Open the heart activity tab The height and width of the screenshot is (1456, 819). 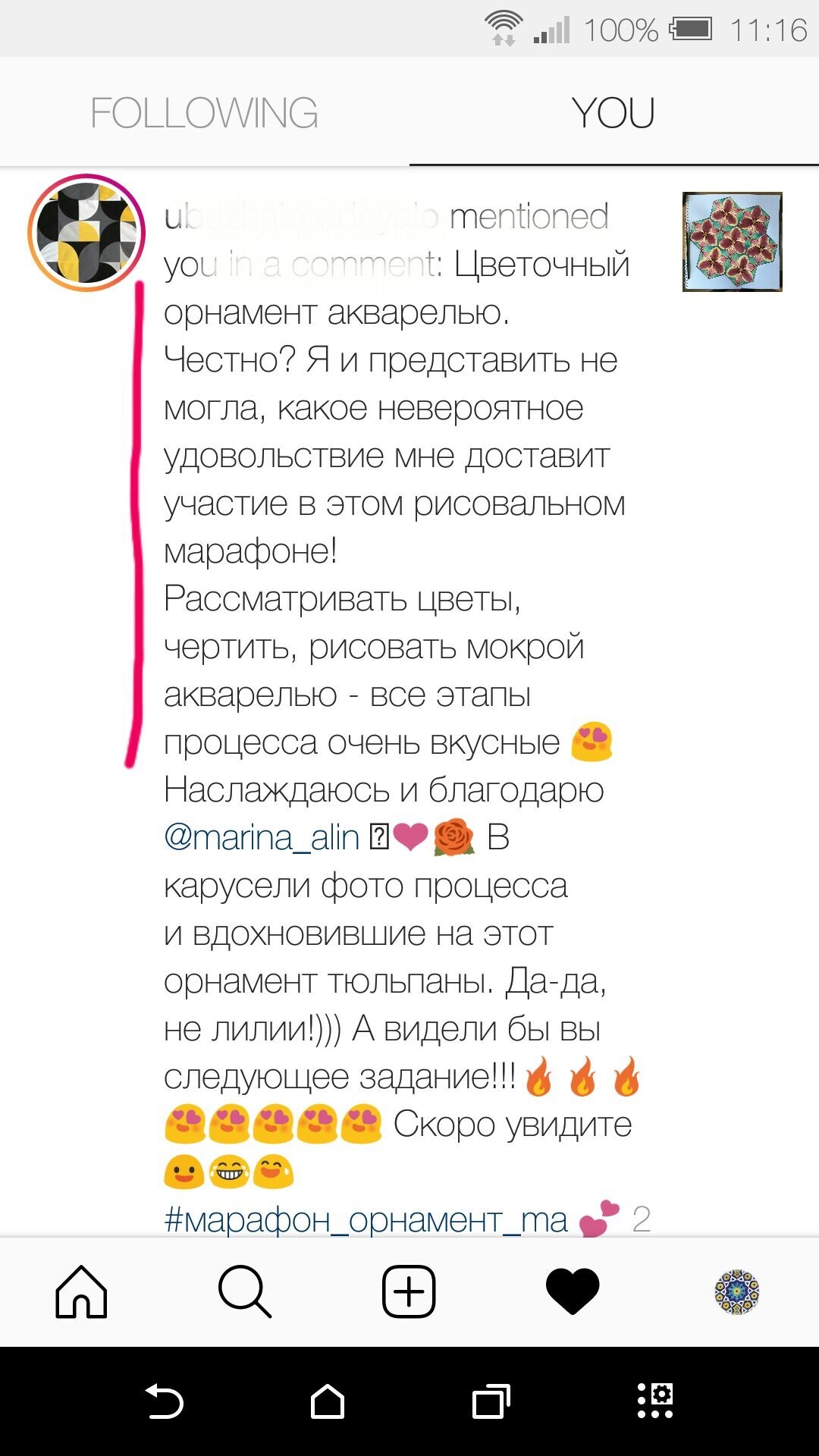point(573,1291)
